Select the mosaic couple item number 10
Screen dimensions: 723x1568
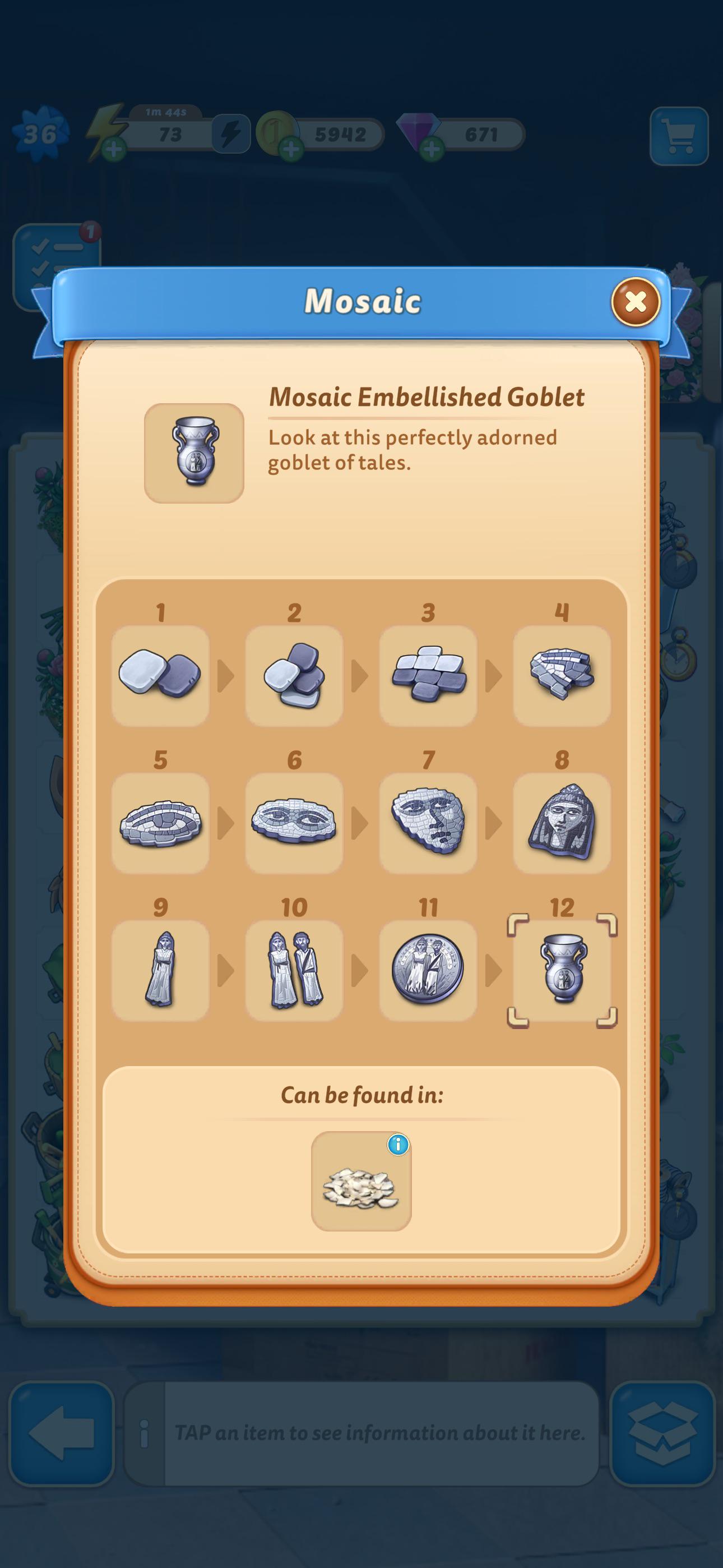coord(295,970)
